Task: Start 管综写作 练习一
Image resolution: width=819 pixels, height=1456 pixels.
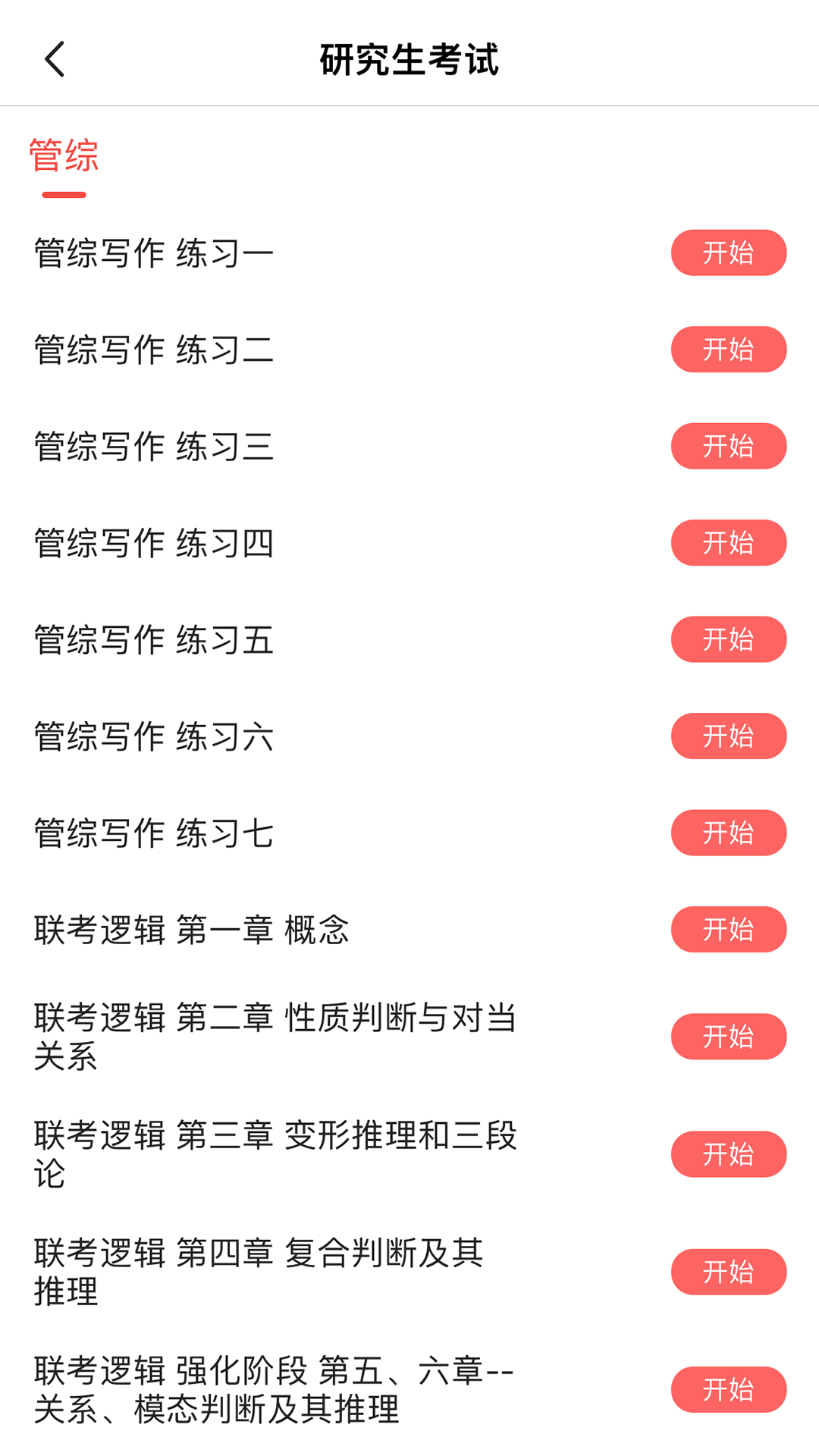Action: 728,253
